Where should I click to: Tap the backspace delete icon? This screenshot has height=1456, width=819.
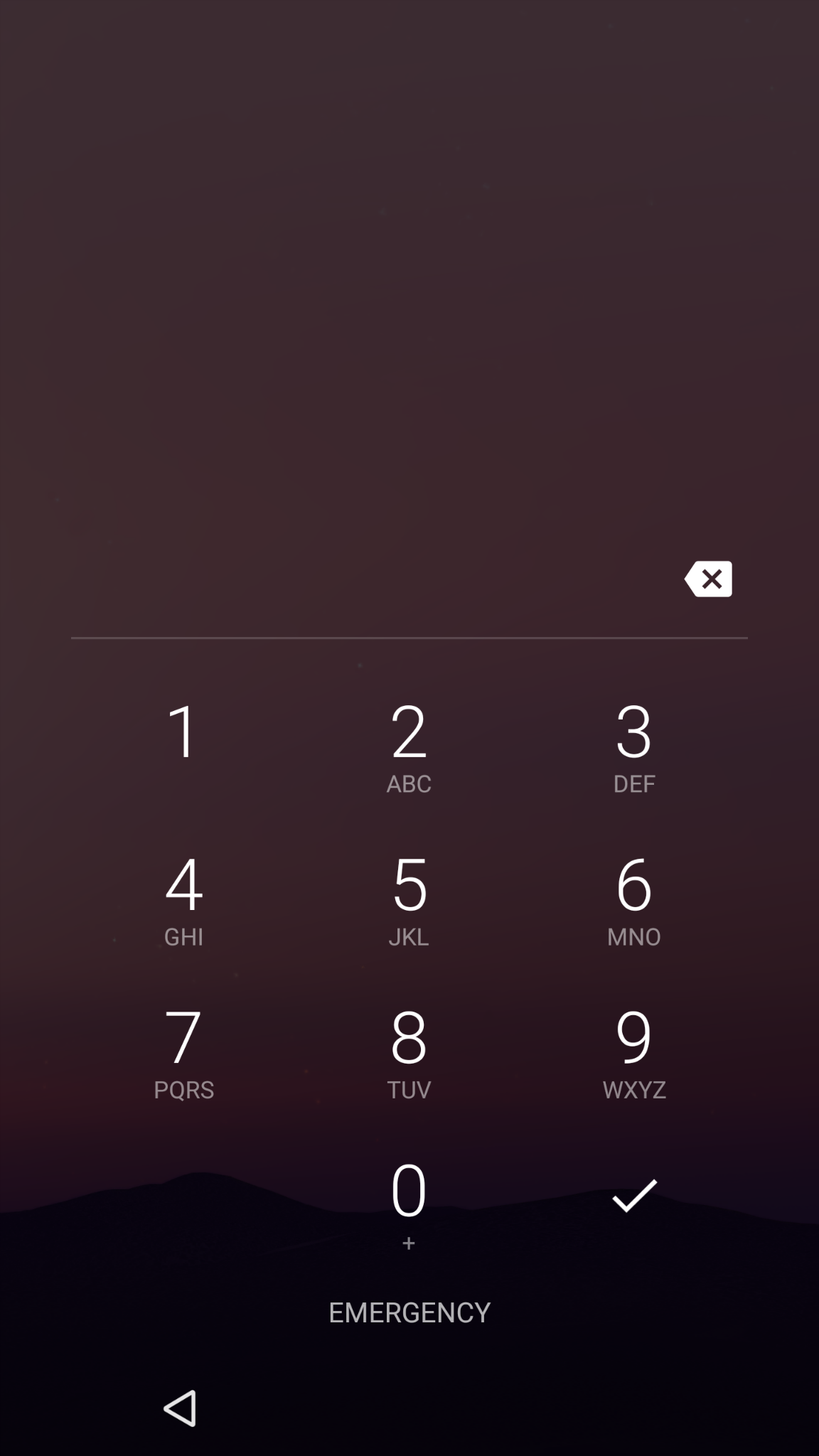pyautogui.click(x=708, y=579)
